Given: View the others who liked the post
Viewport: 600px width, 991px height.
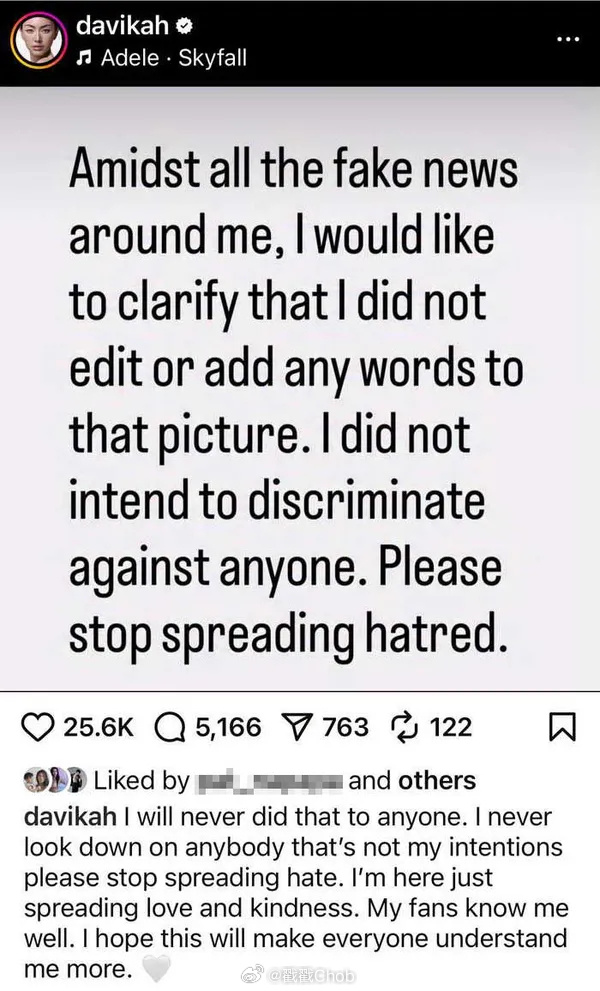Looking at the screenshot, I should (437, 780).
